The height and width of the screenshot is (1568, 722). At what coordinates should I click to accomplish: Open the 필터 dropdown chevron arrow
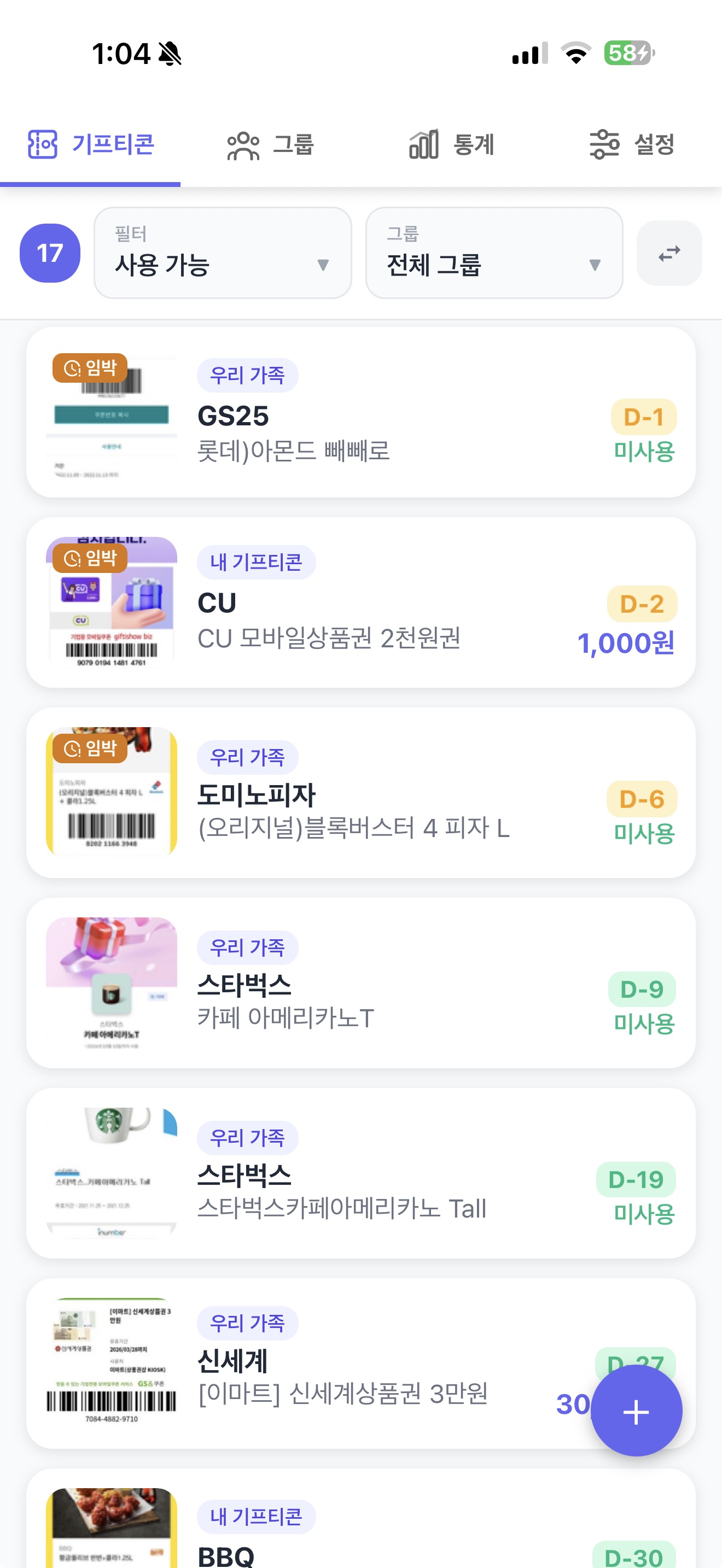point(323,265)
